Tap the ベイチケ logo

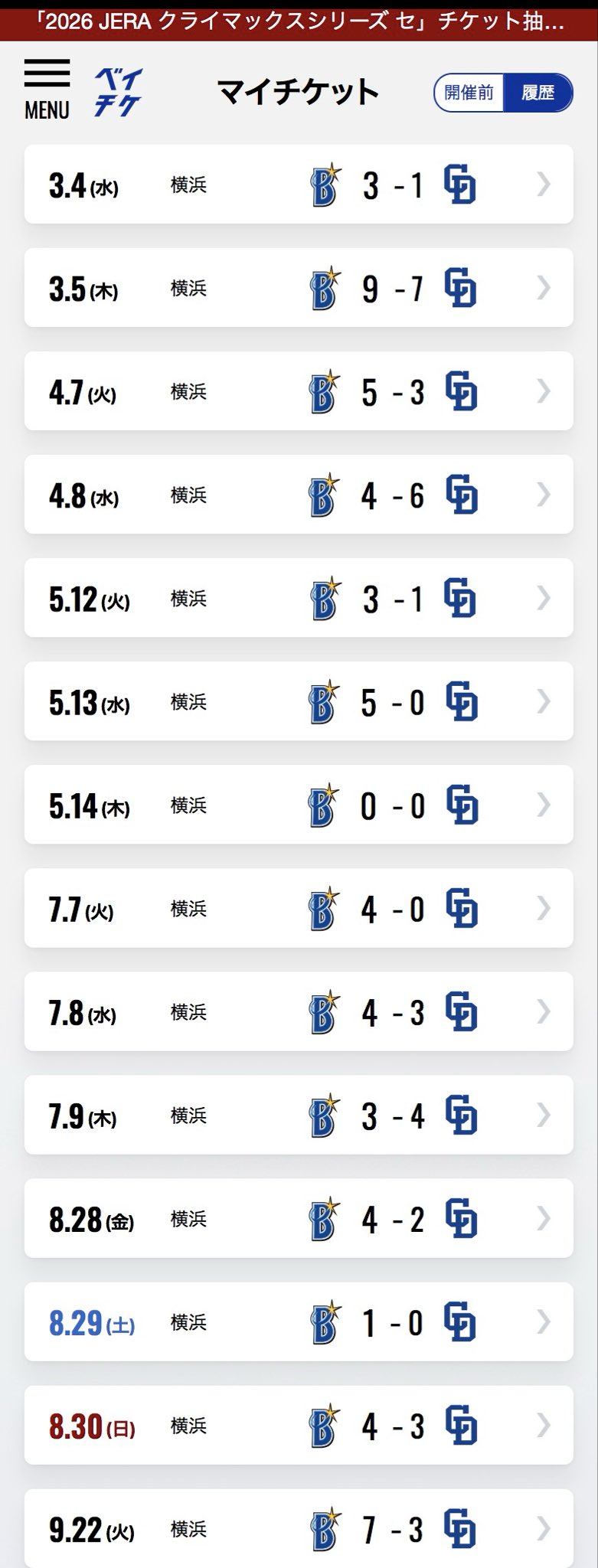pos(118,93)
